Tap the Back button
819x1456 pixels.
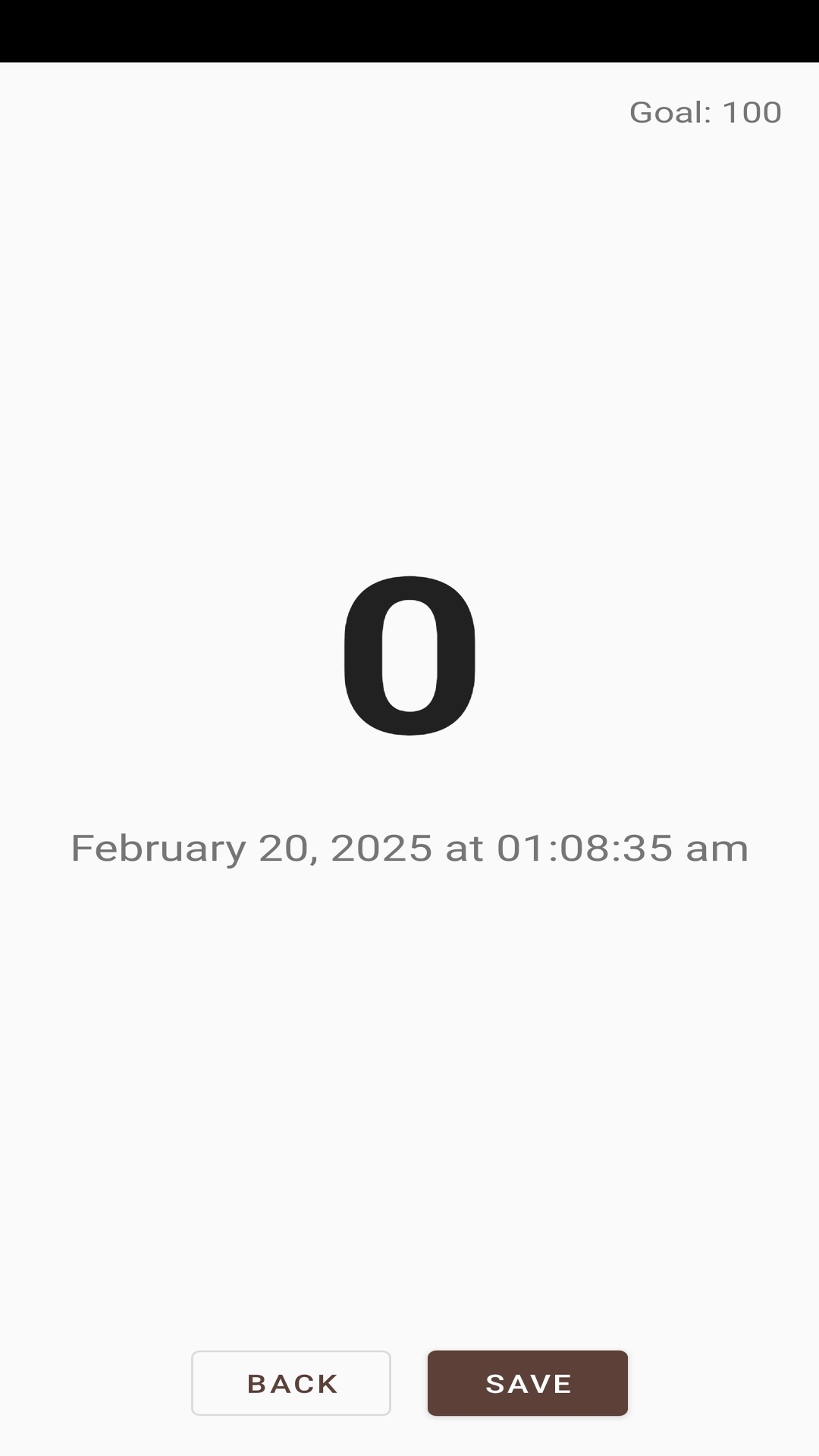[291, 1383]
